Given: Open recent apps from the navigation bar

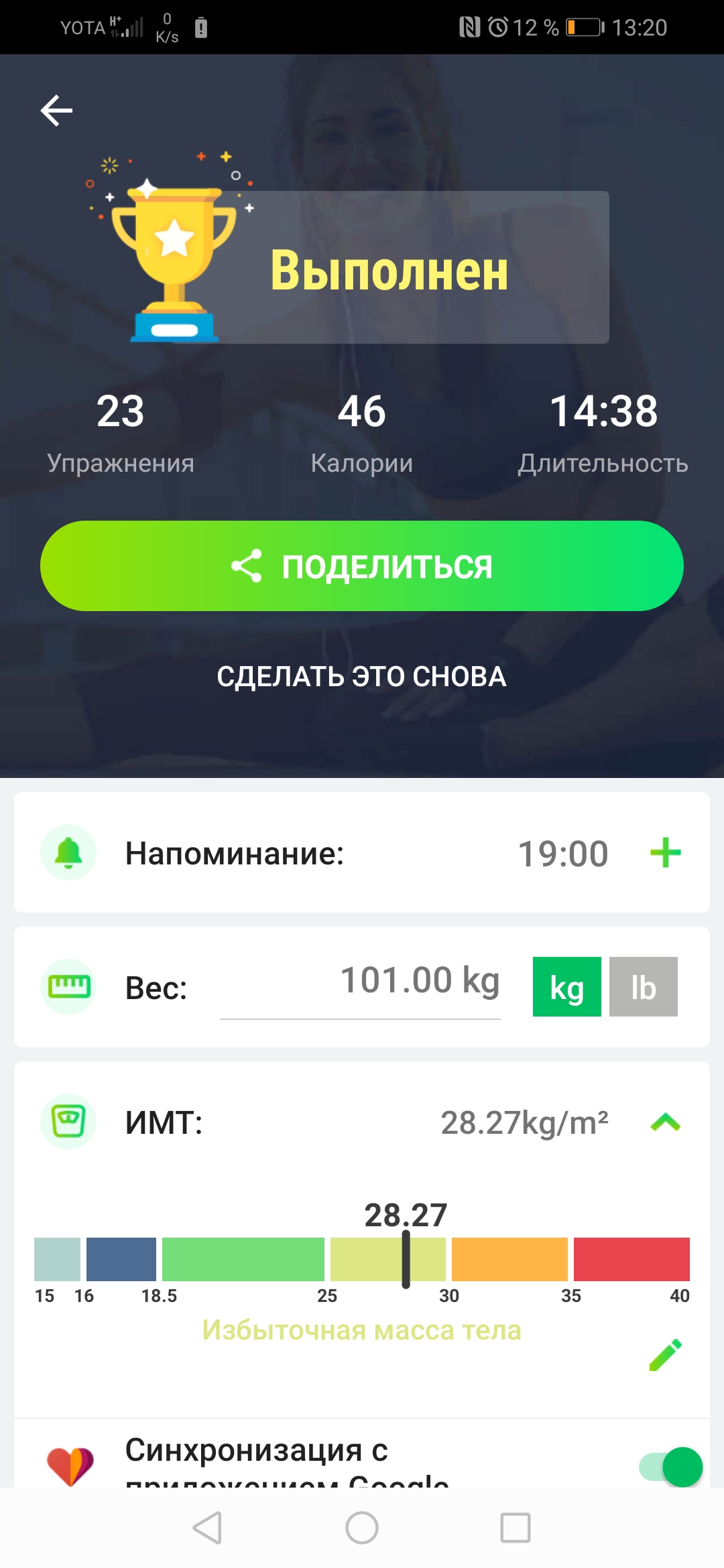Looking at the screenshot, I should [516, 1528].
